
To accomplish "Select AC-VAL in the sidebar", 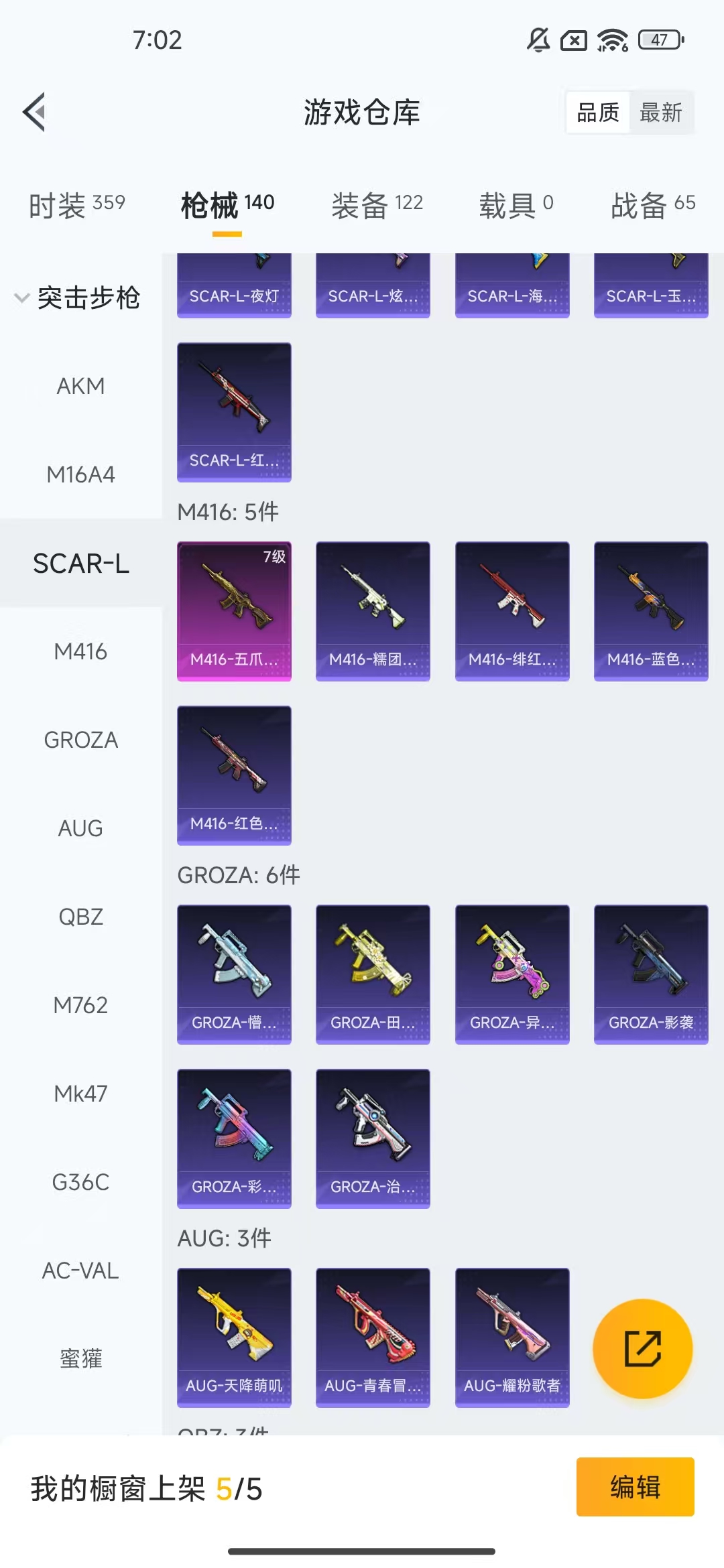I will [80, 1270].
